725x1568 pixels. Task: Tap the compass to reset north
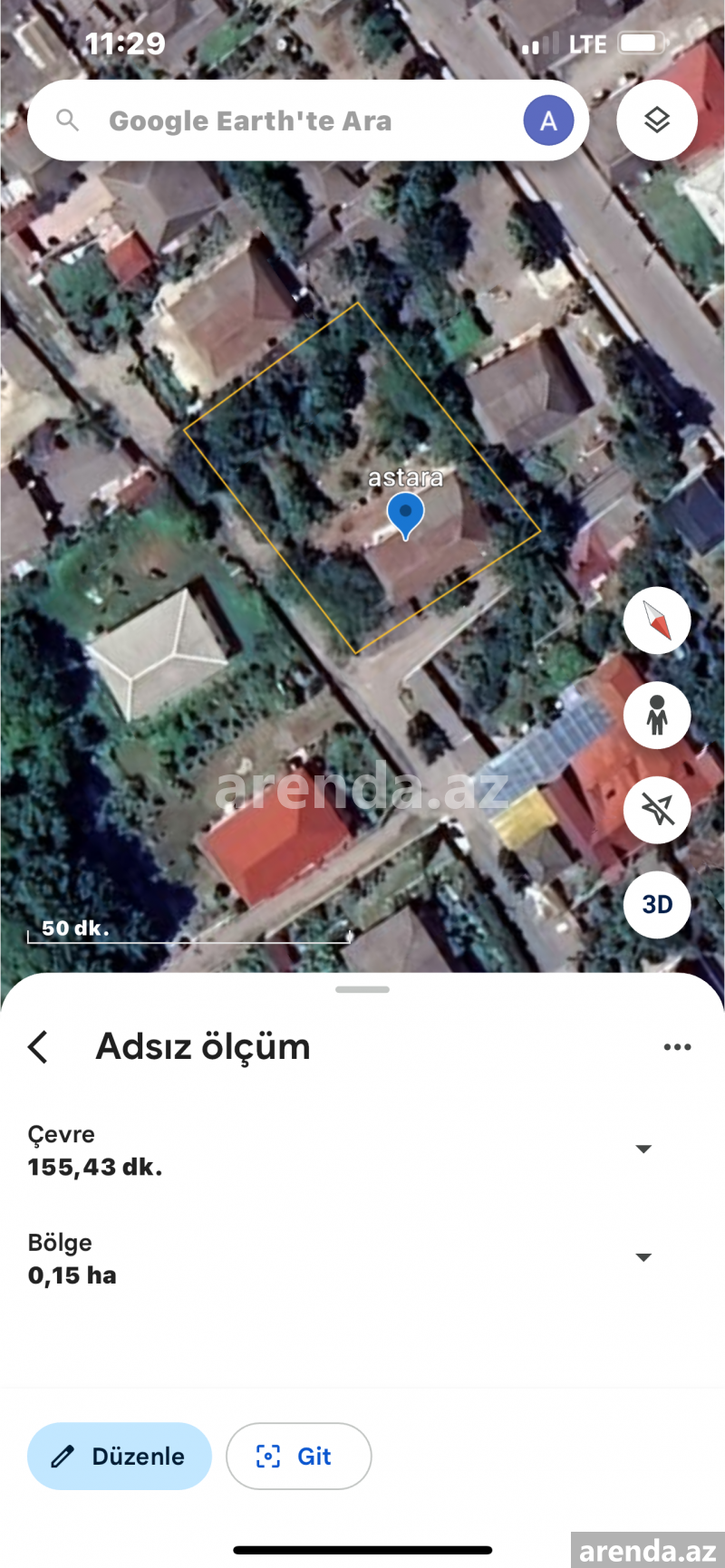pyautogui.click(x=657, y=620)
